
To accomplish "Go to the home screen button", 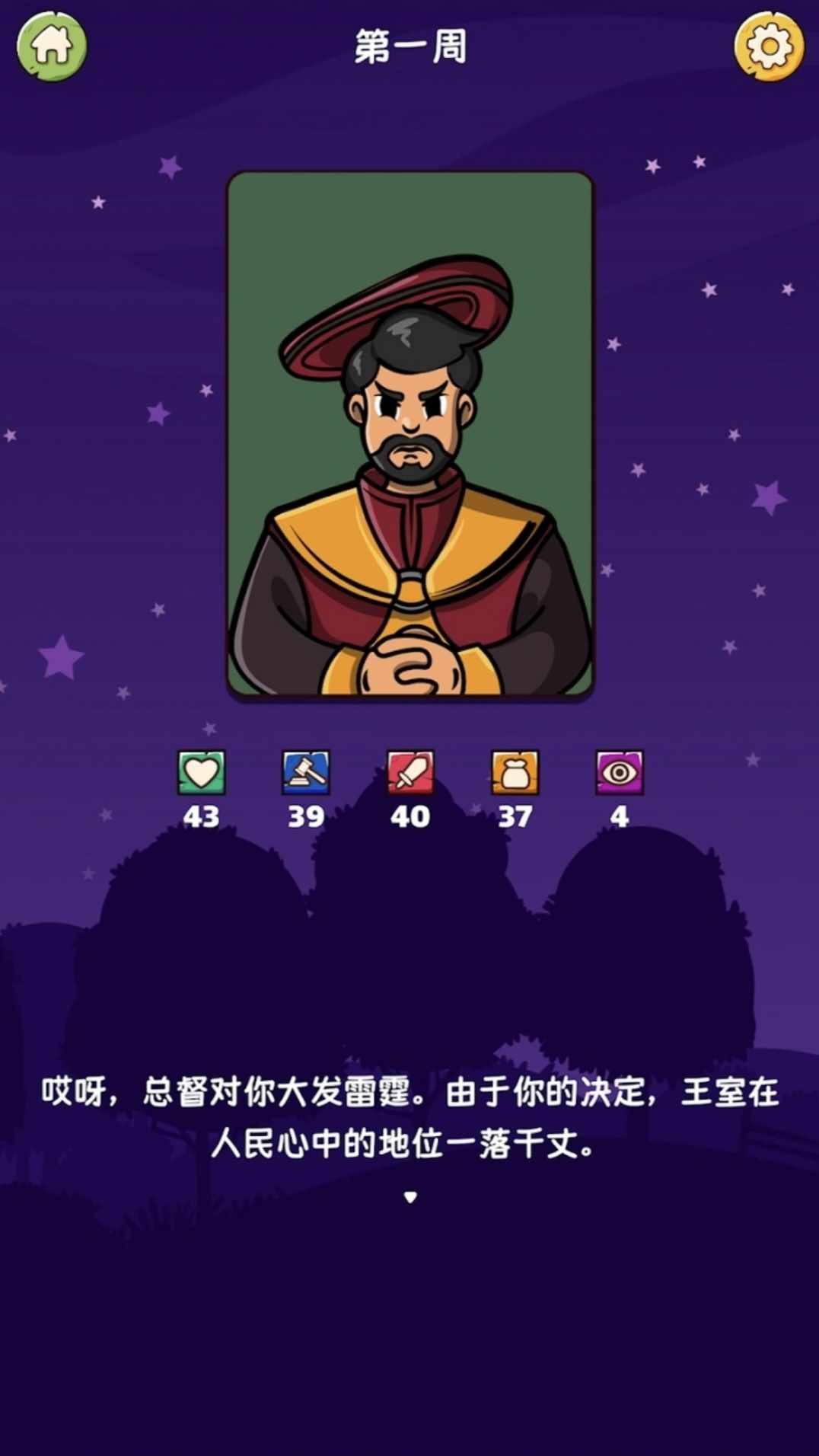I will tap(52, 46).
